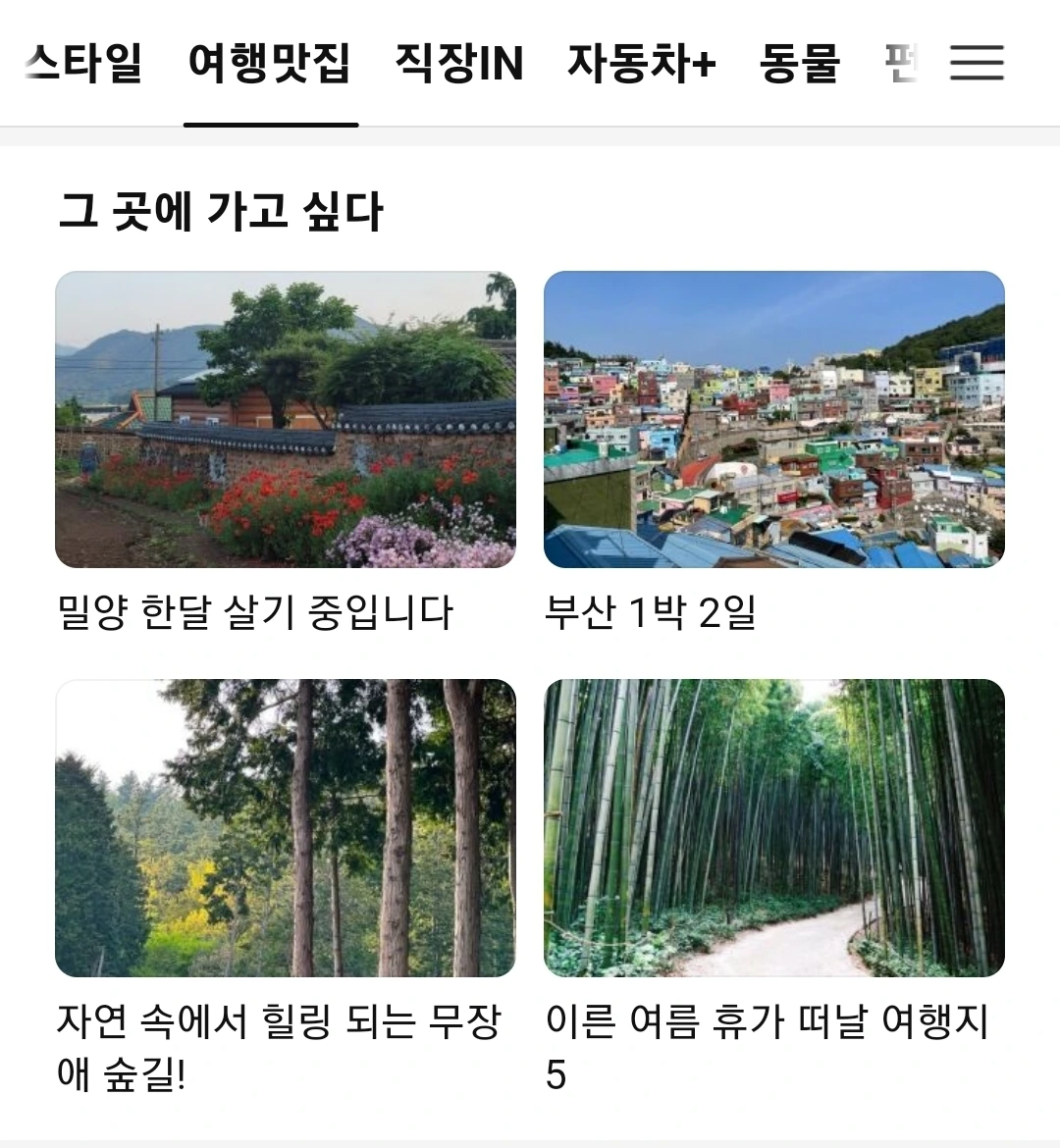Switch to the 동물 tab
This screenshot has height=1148, width=1060.
(x=799, y=63)
